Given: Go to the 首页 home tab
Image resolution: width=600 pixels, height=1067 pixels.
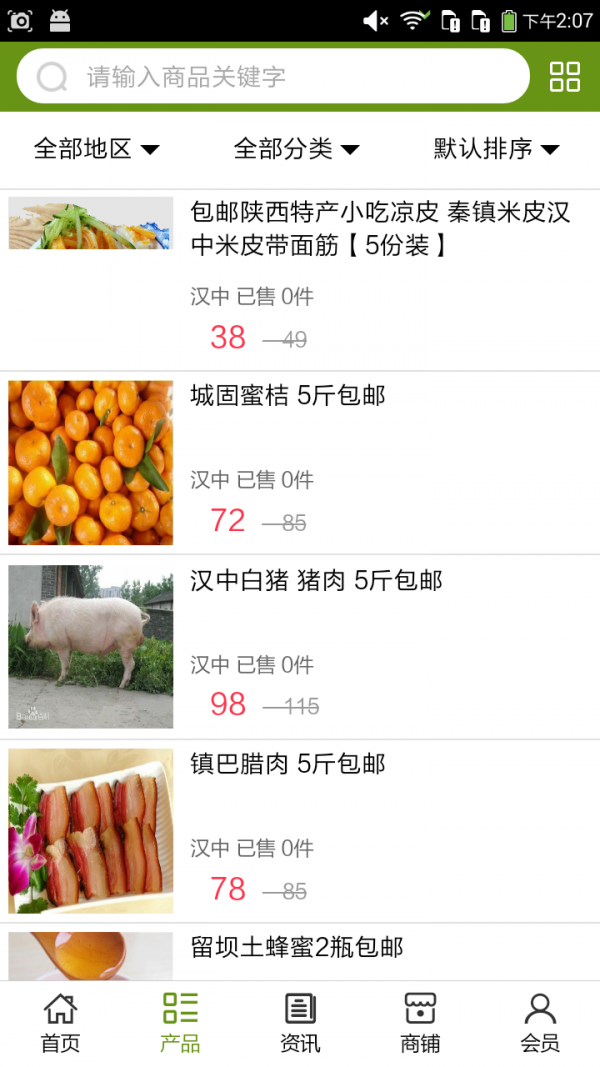Looking at the screenshot, I should coord(60,1023).
